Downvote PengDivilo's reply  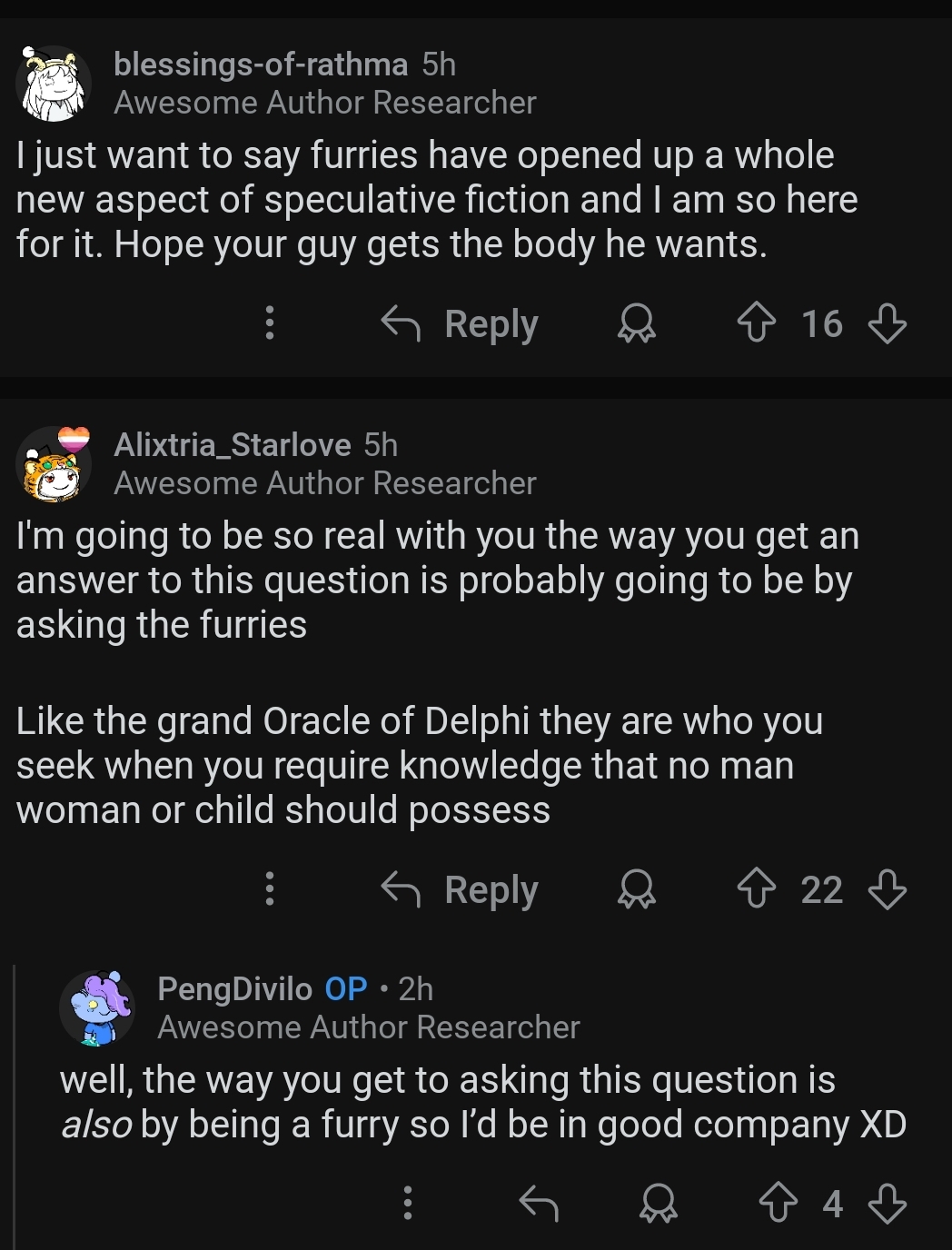[x=887, y=1204]
